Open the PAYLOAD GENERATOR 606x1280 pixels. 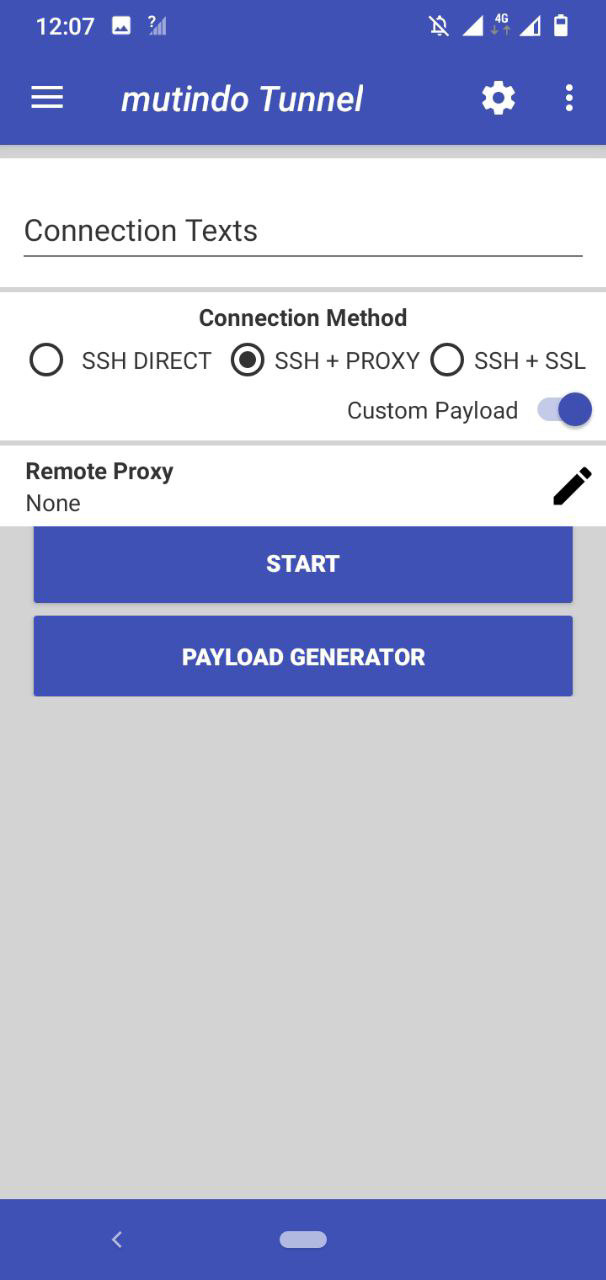click(x=303, y=657)
